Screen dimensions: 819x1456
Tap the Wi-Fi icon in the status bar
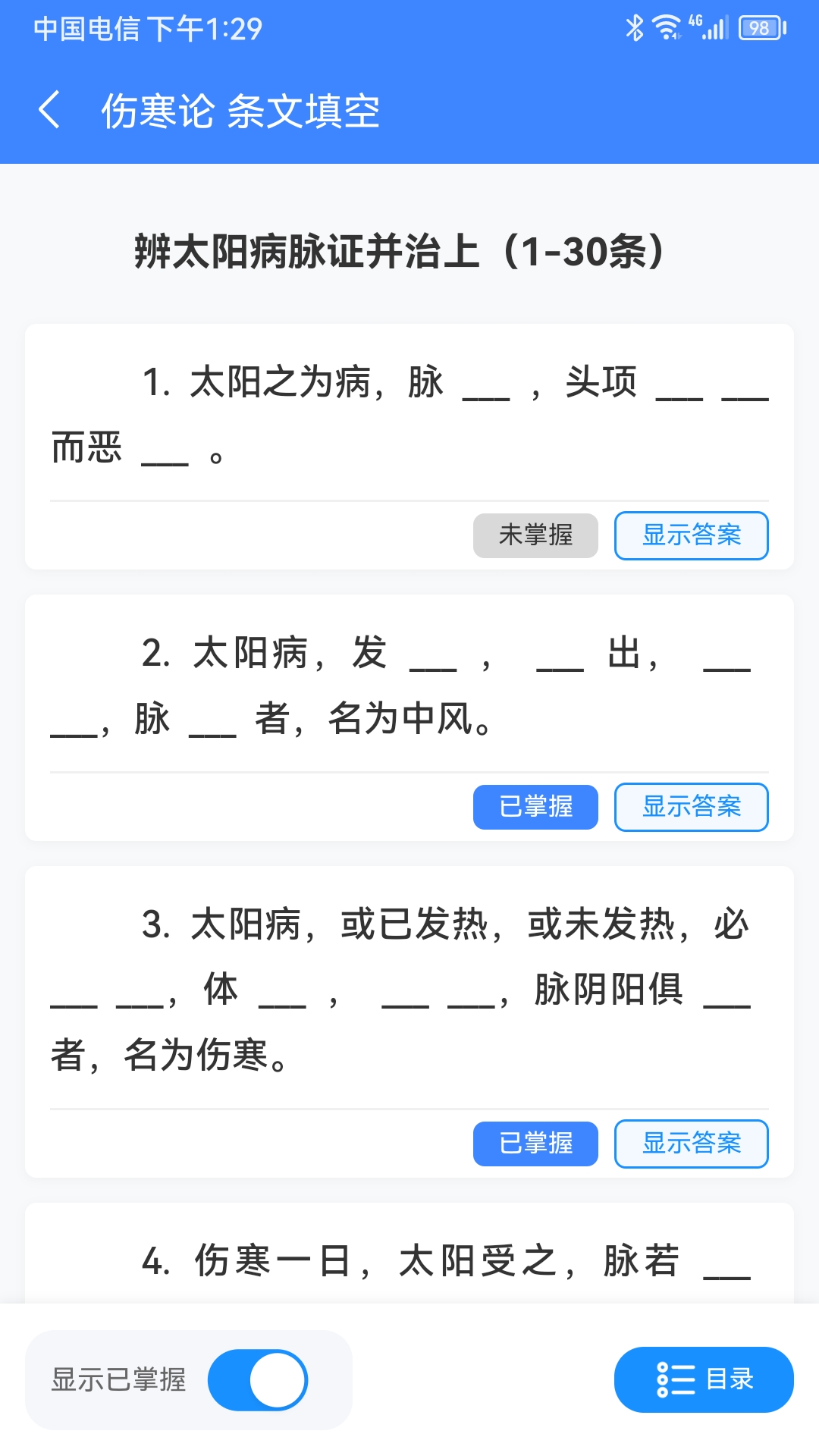point(667,27)
